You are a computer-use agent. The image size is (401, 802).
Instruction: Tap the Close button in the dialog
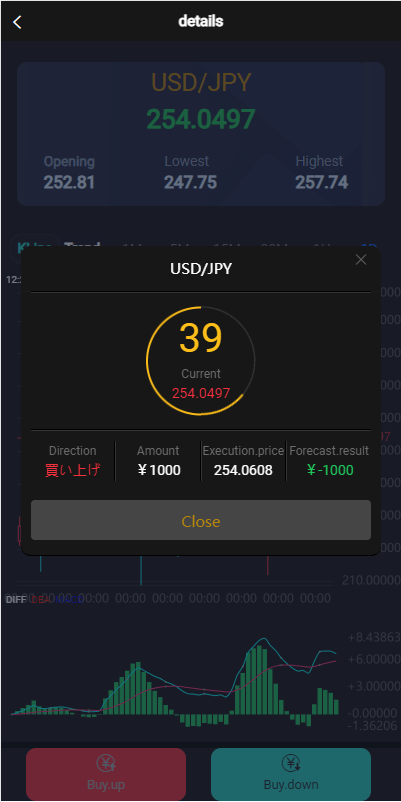(200, 520)
